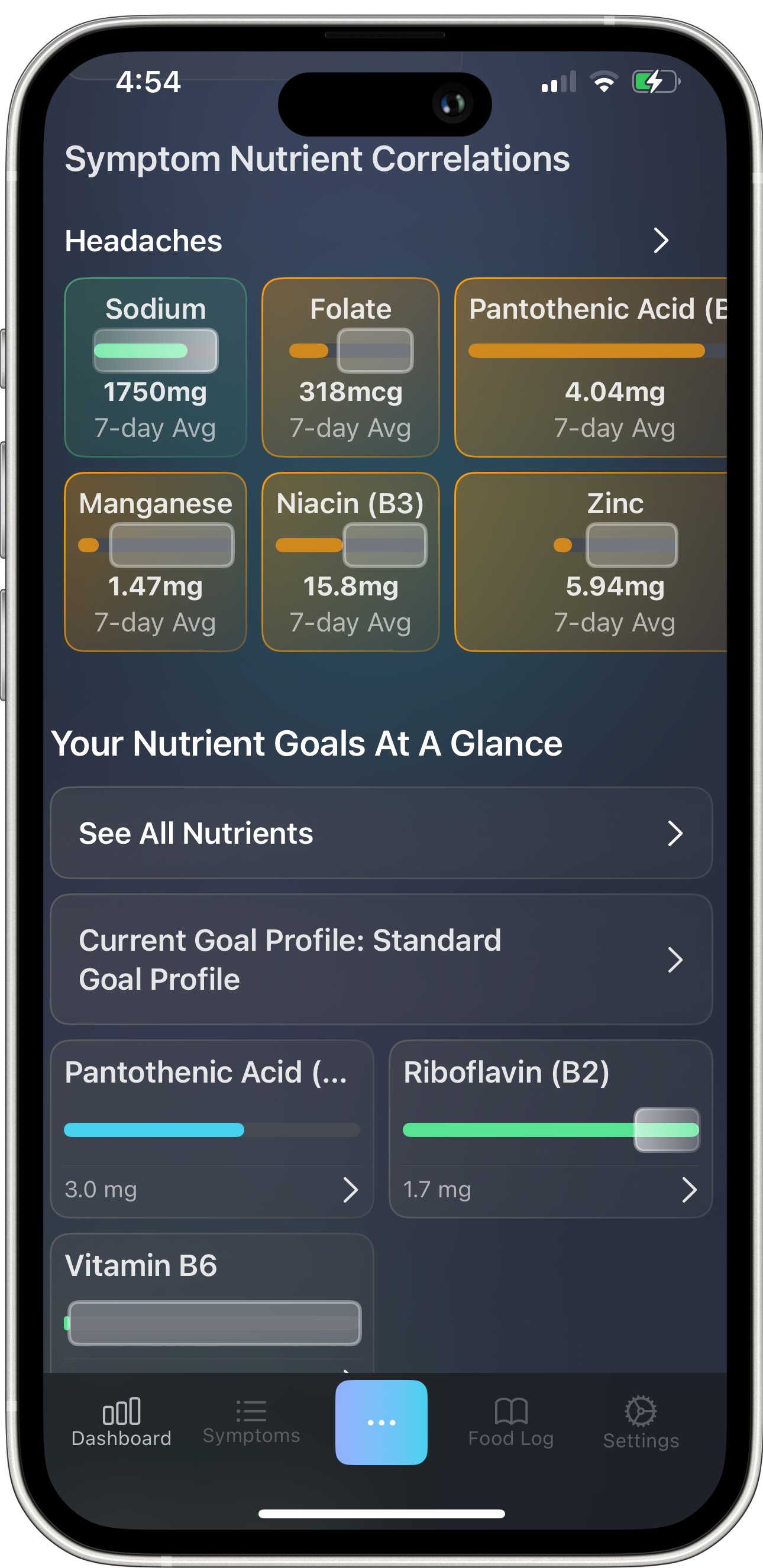763x1568 pixels.
Task: Open the Pantothenic Acid 3.0 mg goal card
Action: [x=211, y=1129]
